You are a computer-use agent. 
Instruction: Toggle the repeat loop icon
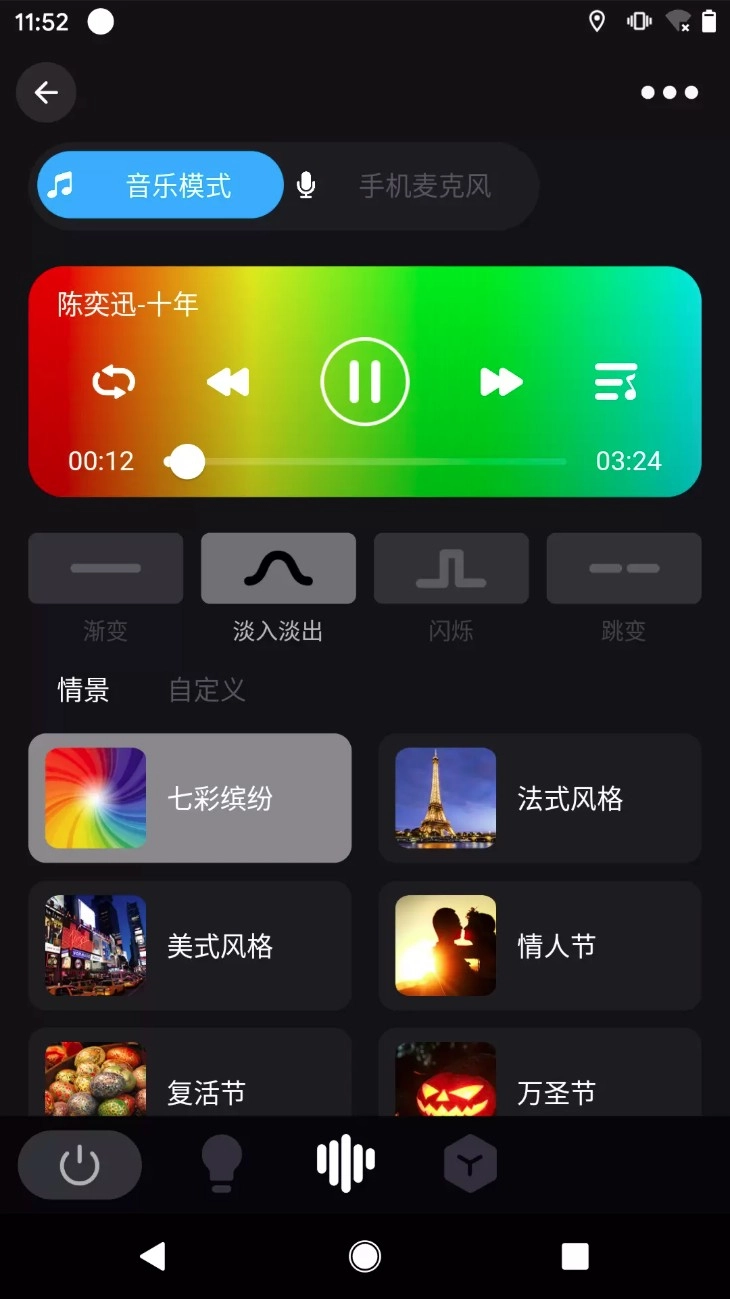(114, 382)
